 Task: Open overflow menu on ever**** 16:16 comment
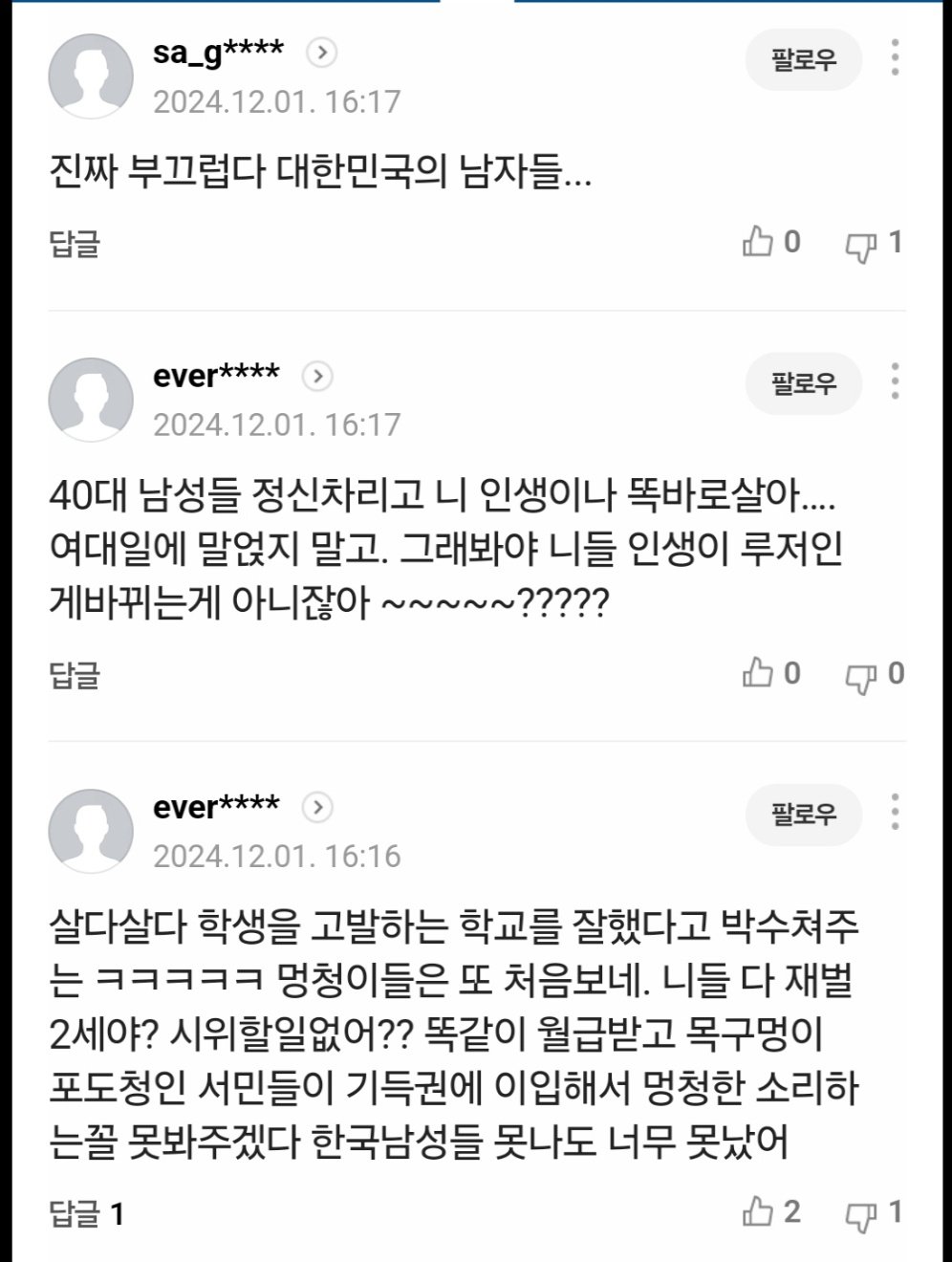pos(895,813)
